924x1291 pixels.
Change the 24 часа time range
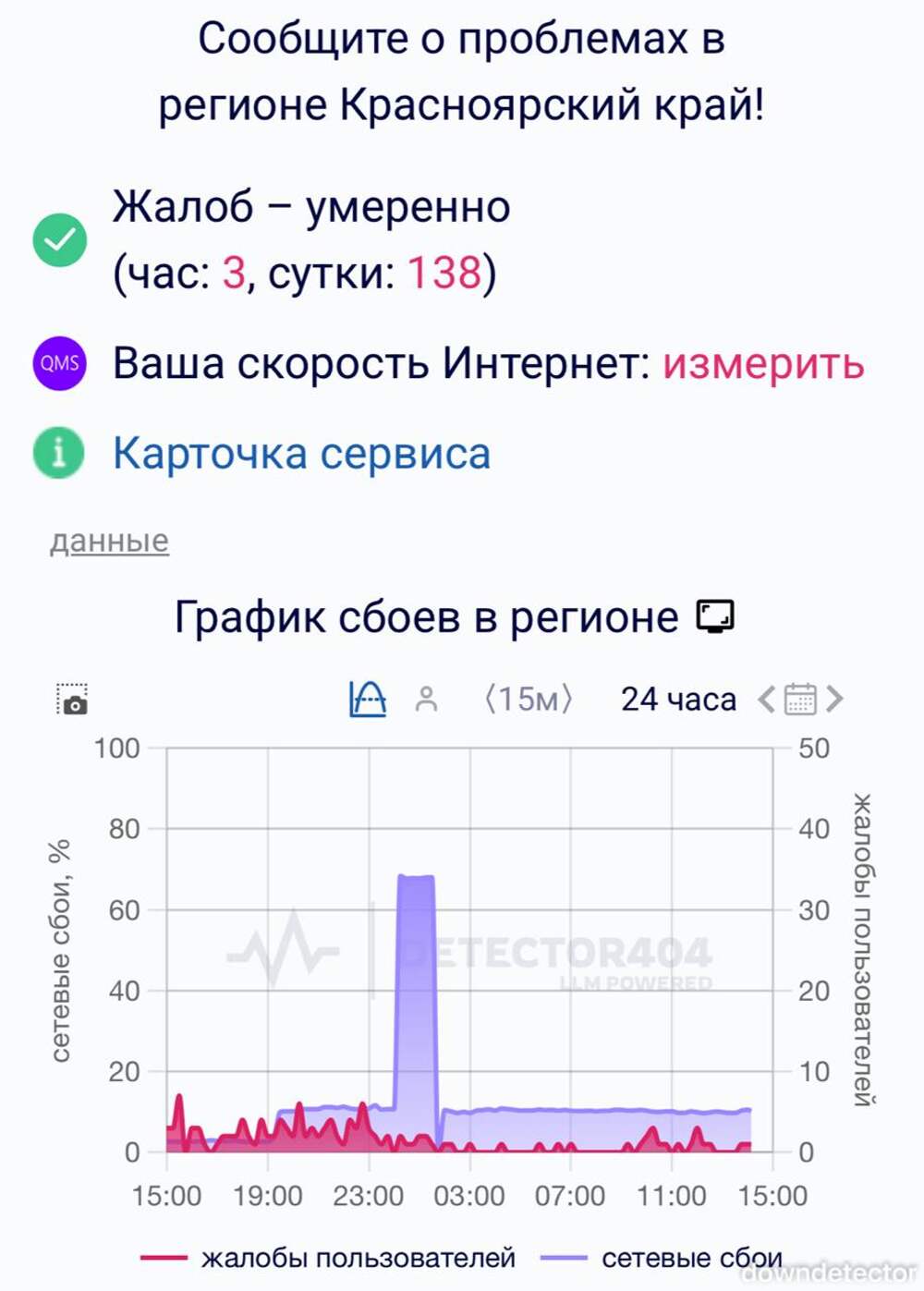click(x=678, y=700)
